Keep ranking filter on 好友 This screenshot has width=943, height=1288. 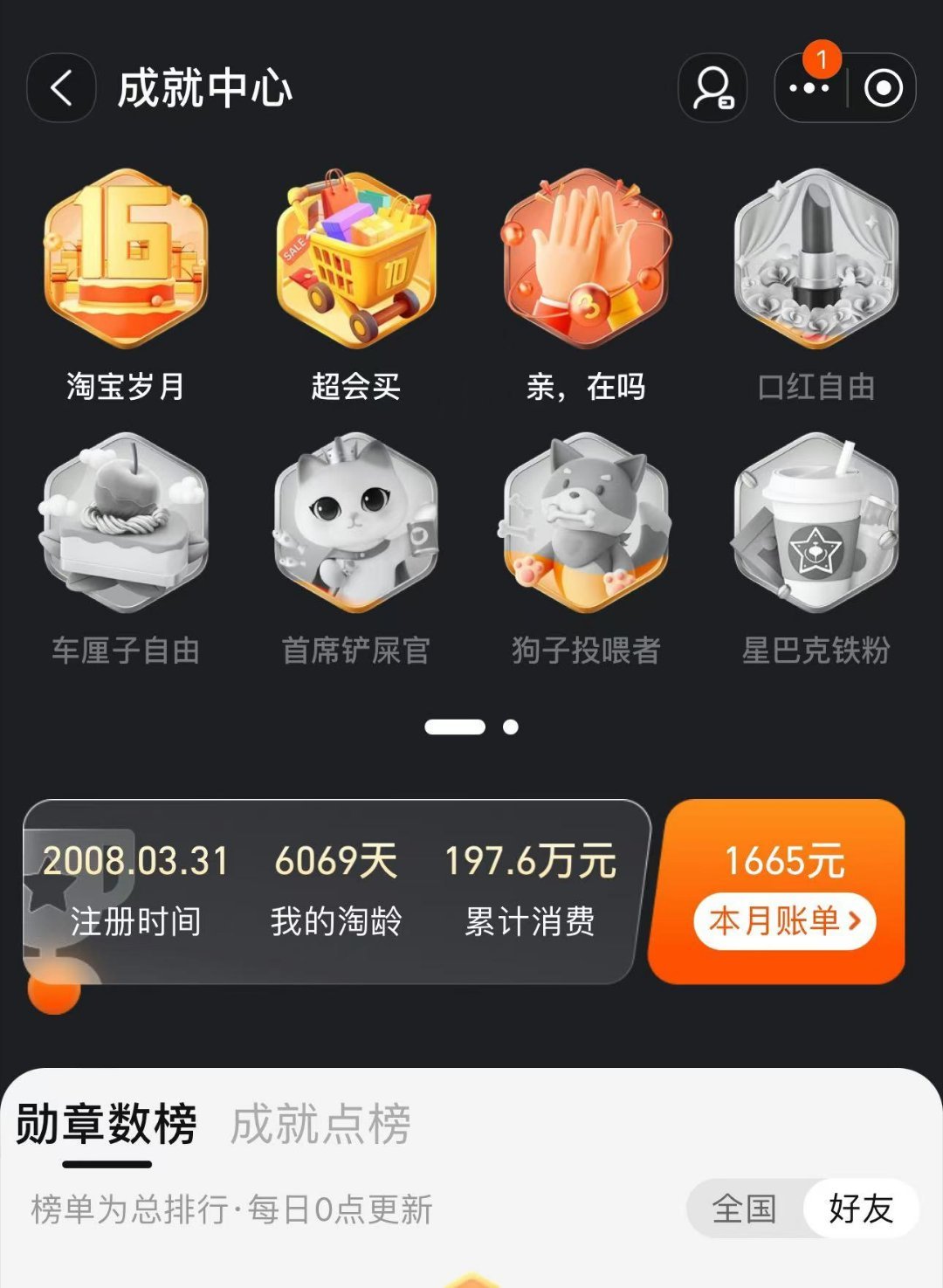860,1210
